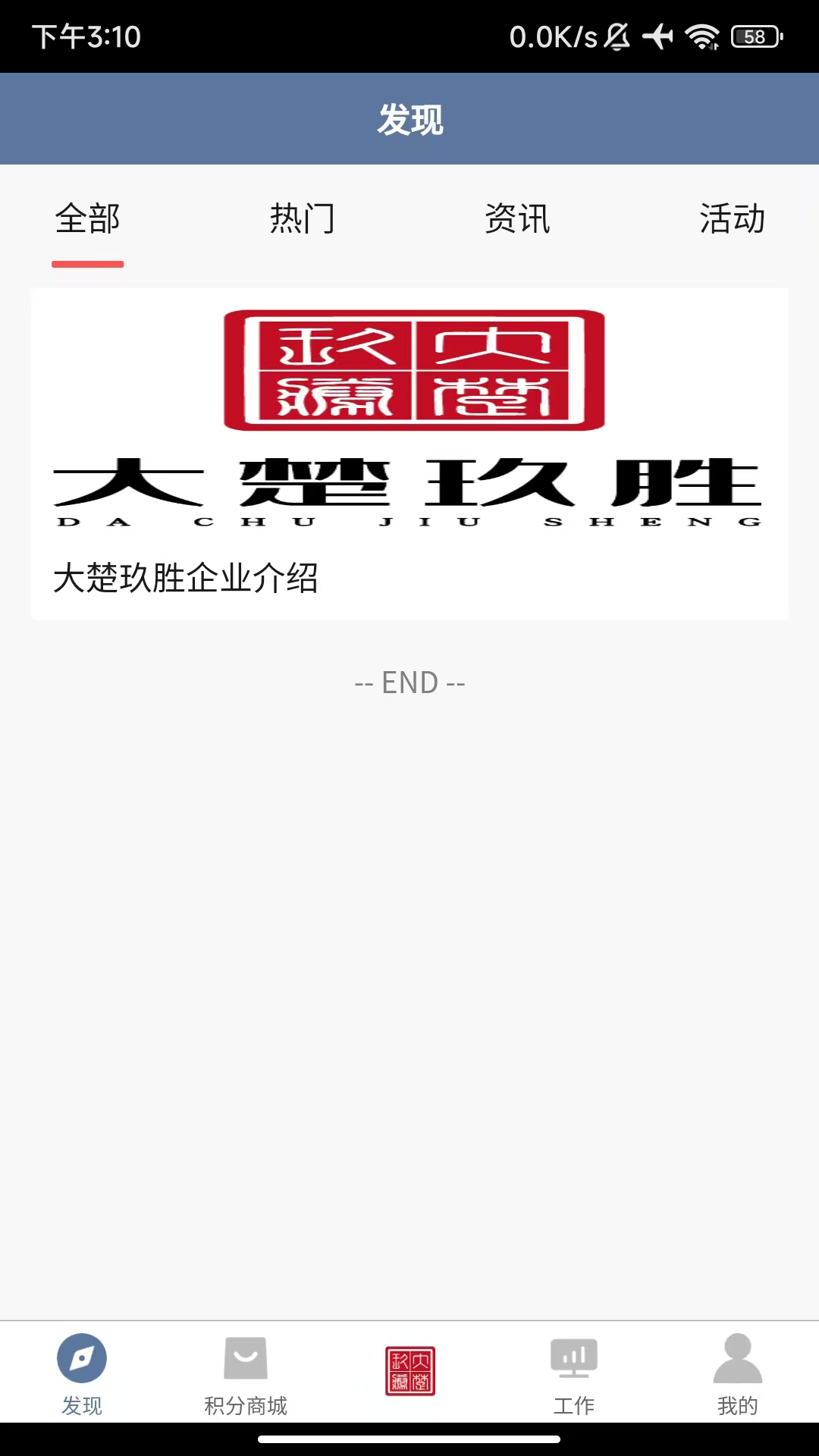Switch to the 热门 tab

click(303, 220)
